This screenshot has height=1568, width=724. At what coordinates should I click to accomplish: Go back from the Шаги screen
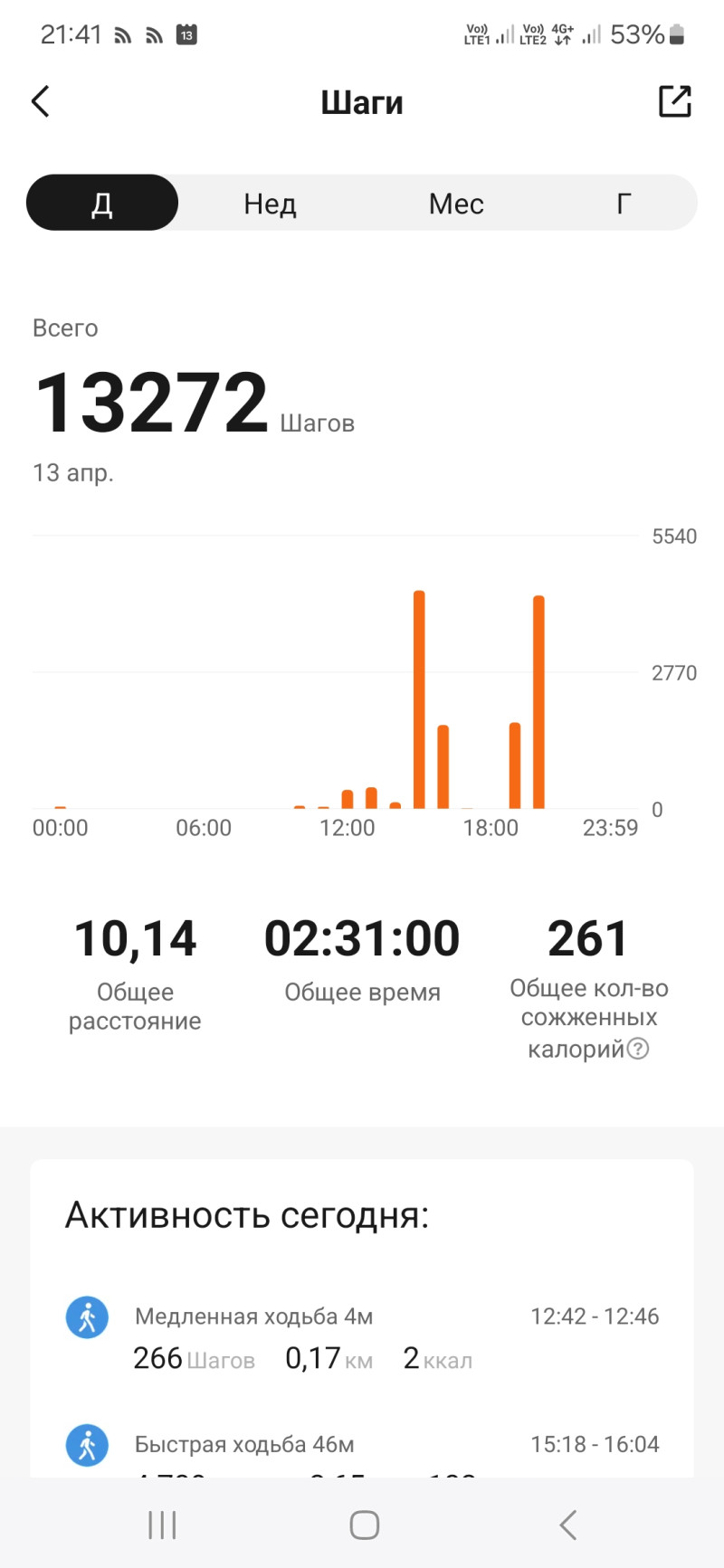tap(41, 101)
